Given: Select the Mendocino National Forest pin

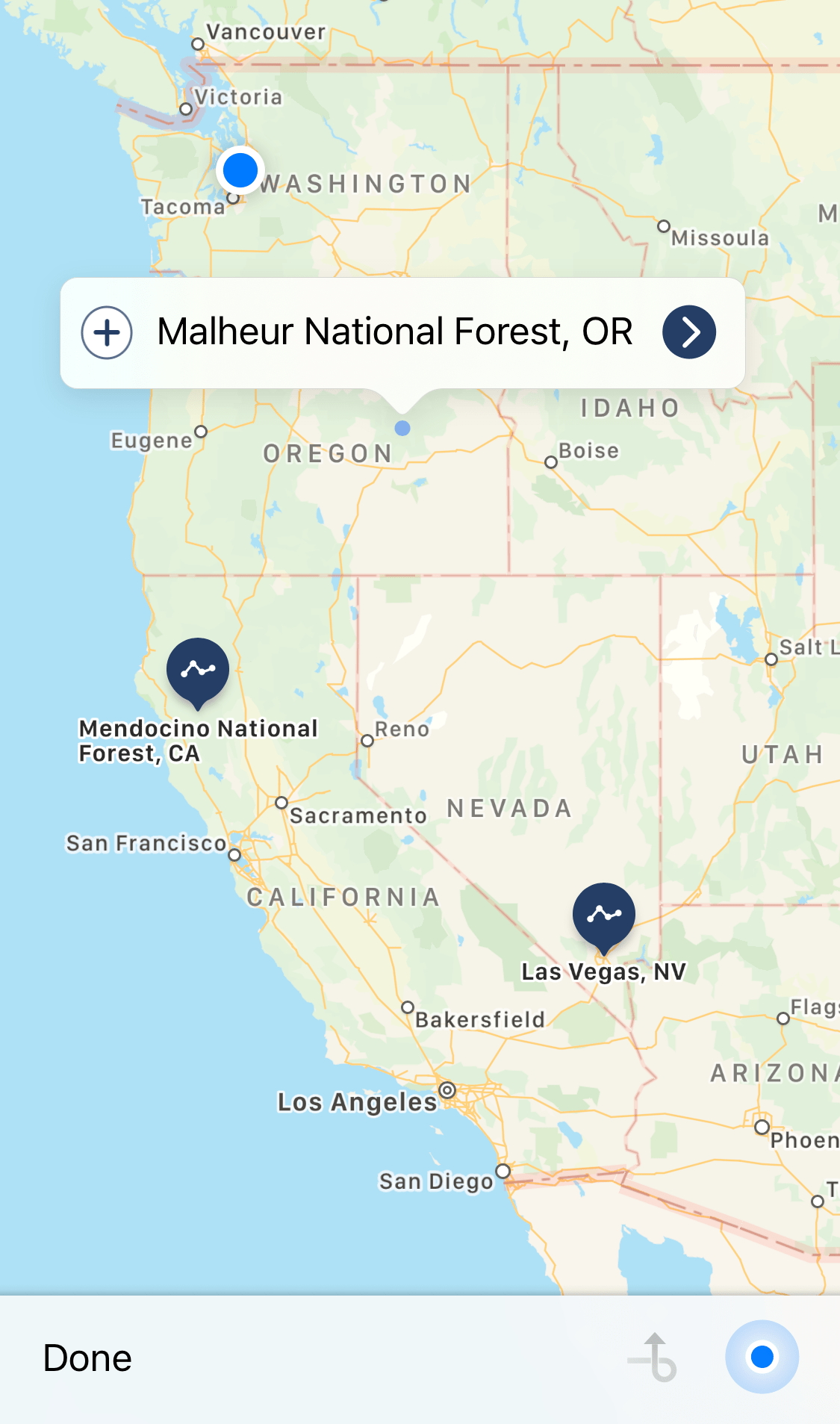Looking at the screenshot, I should point(198,670).
